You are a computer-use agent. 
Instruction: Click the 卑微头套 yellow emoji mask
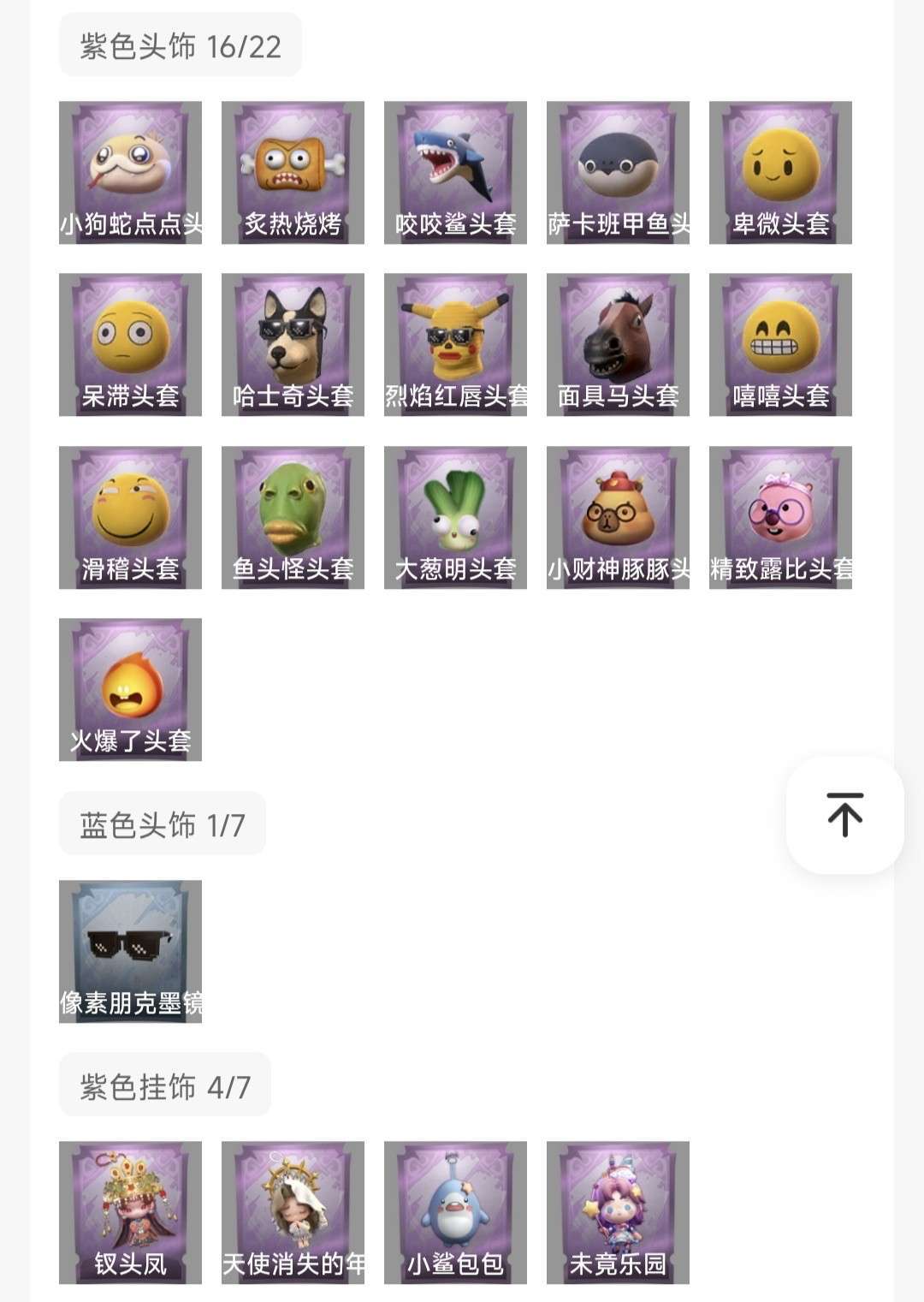click(x=780, y=171)
